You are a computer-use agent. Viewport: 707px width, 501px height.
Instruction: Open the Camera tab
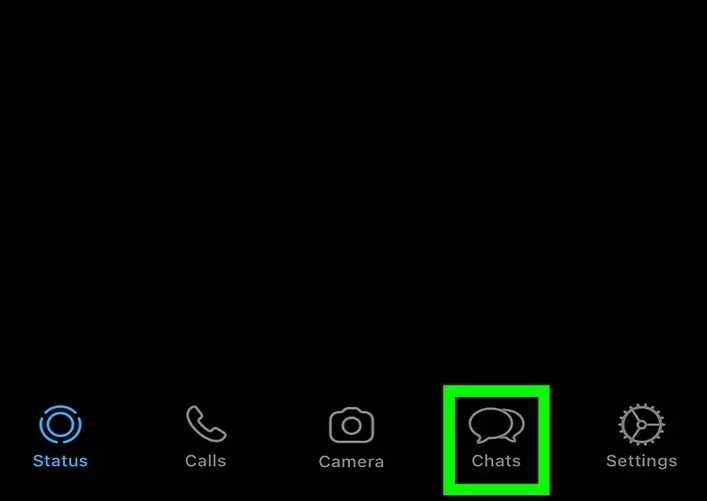(351, 437)
